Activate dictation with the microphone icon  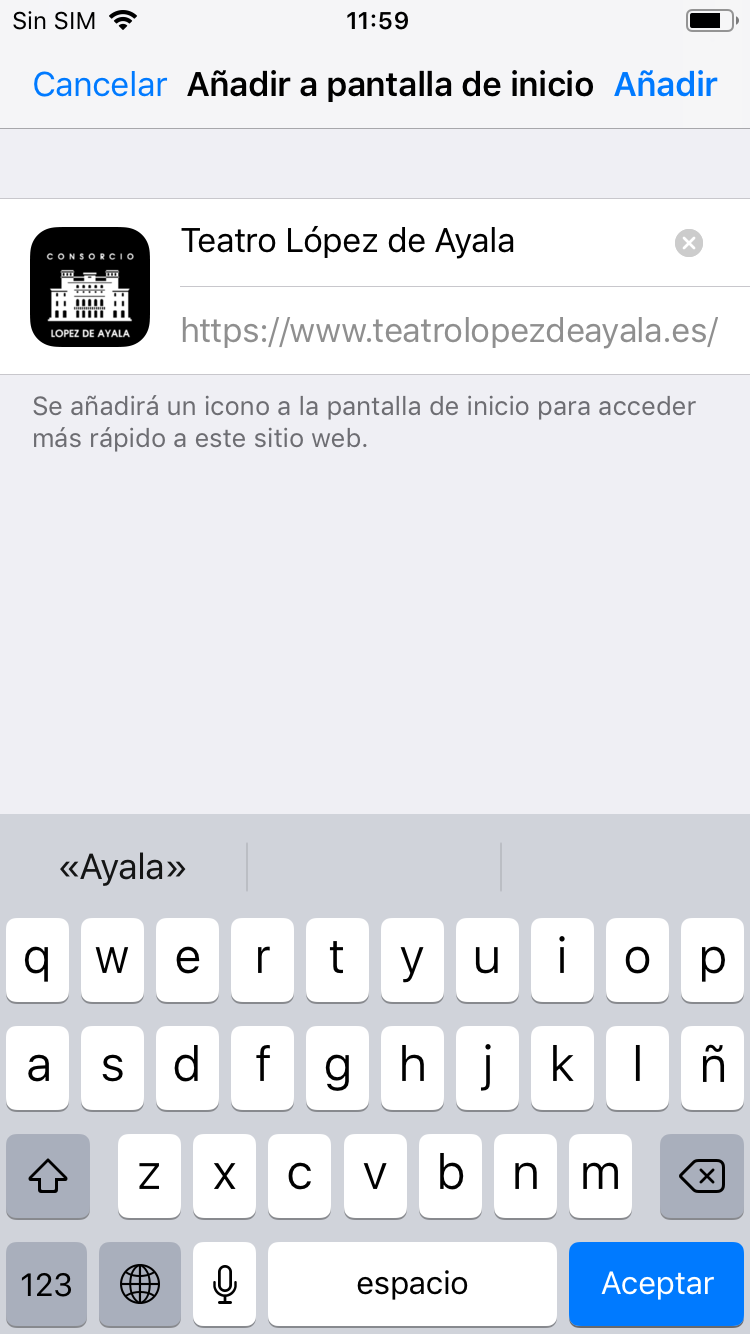(x=224, y=1285)
